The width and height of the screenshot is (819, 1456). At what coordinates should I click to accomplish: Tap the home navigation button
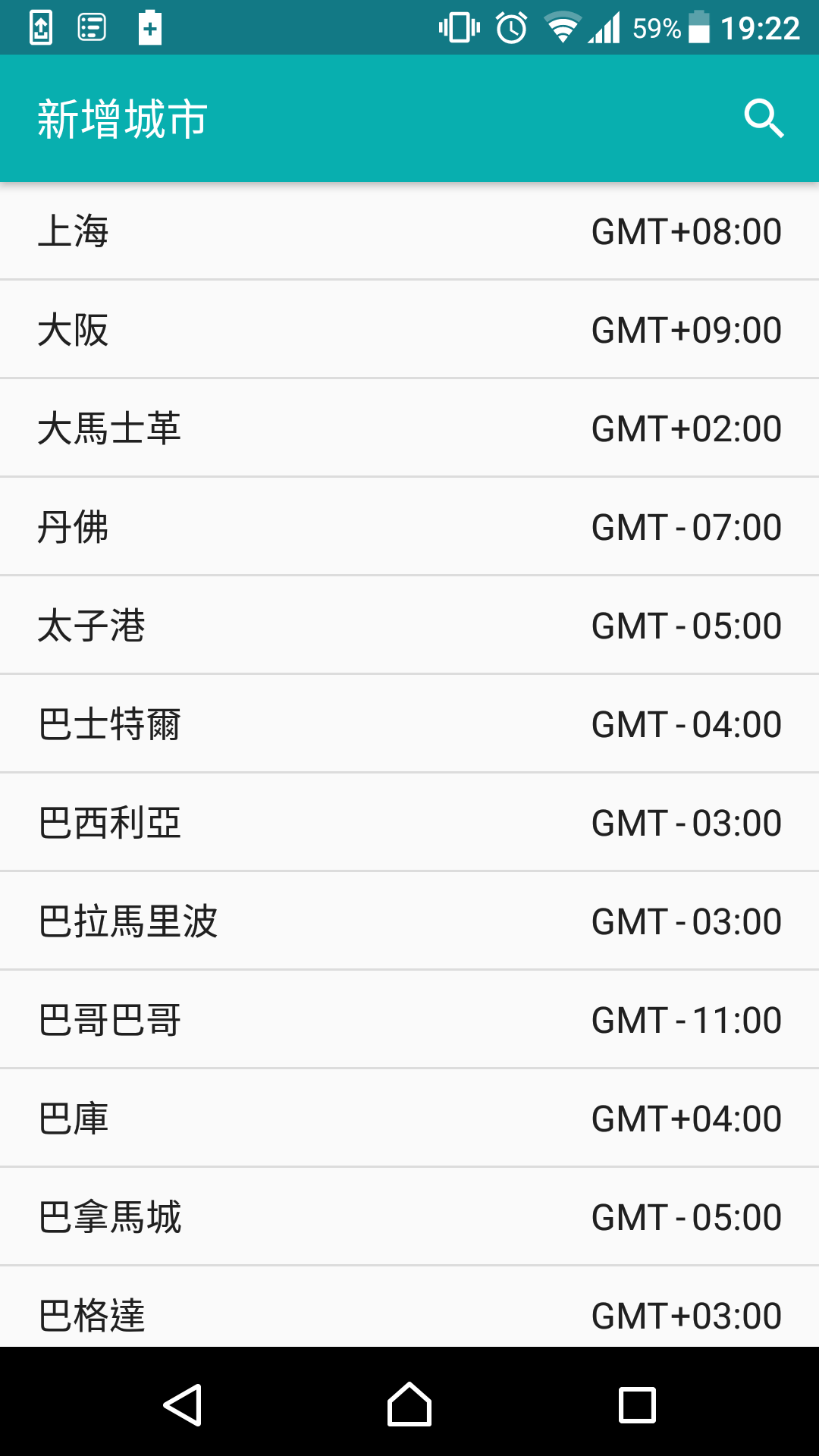pyautogui.click(x=409, y=1401)
